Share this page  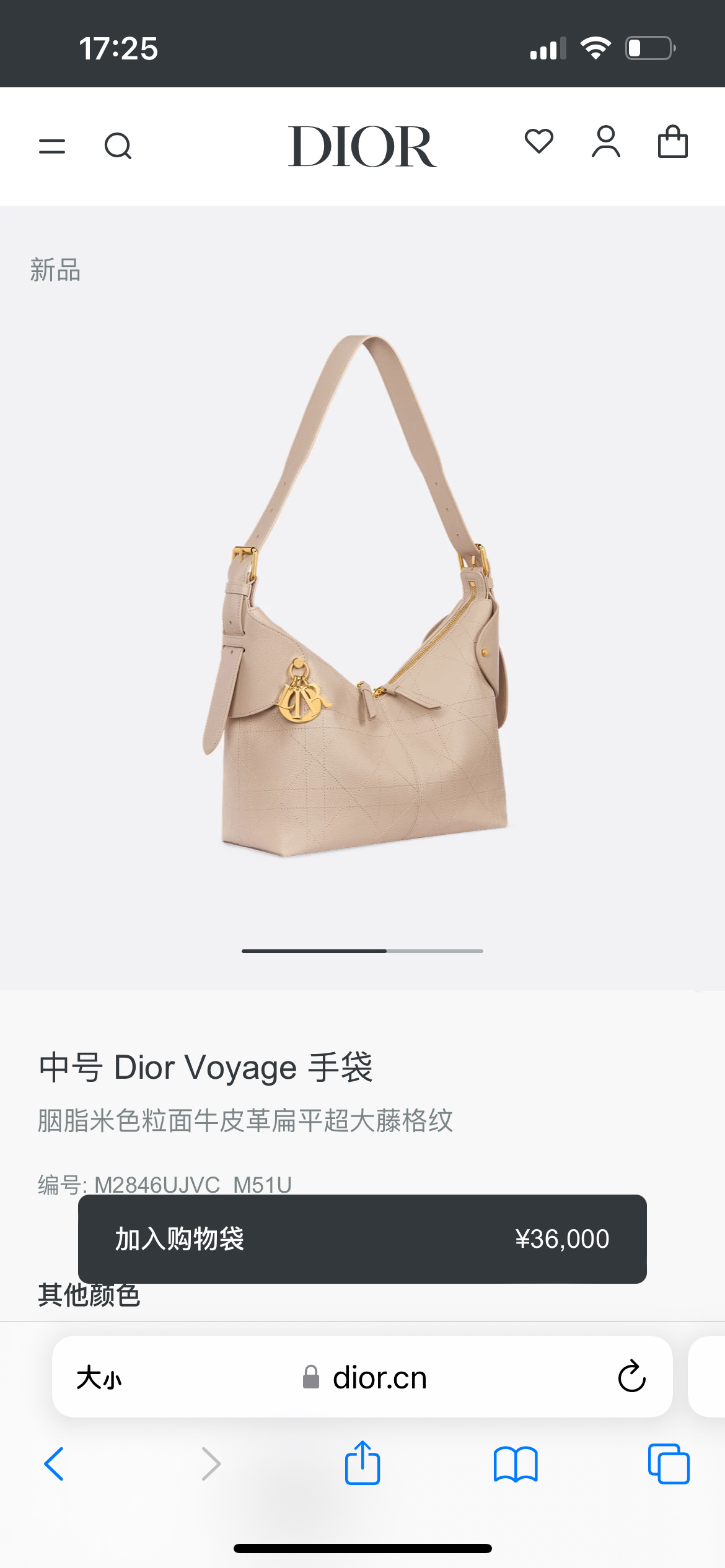click(362, 1464)
